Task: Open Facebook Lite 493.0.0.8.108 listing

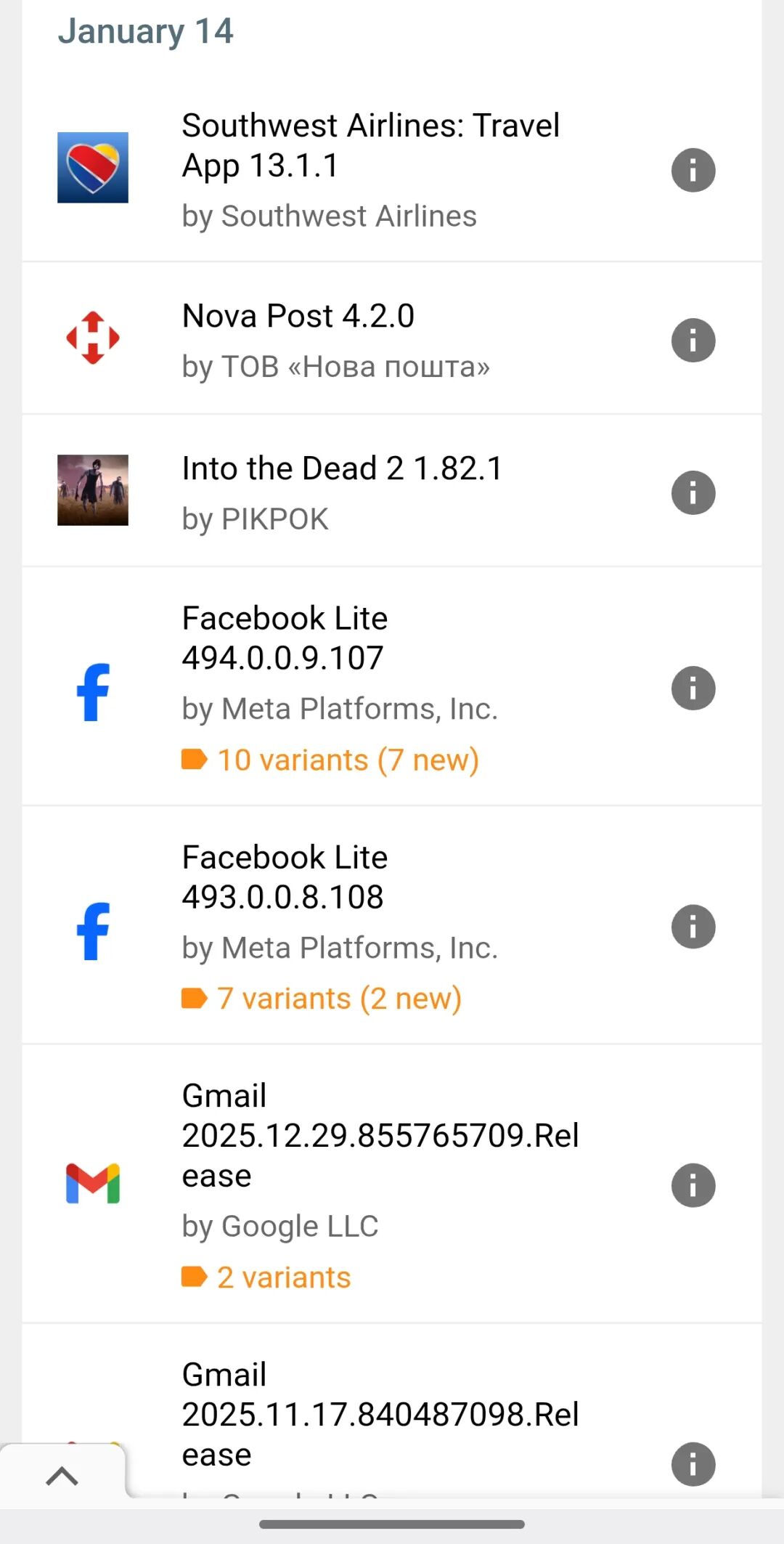Action: point(285,877)
